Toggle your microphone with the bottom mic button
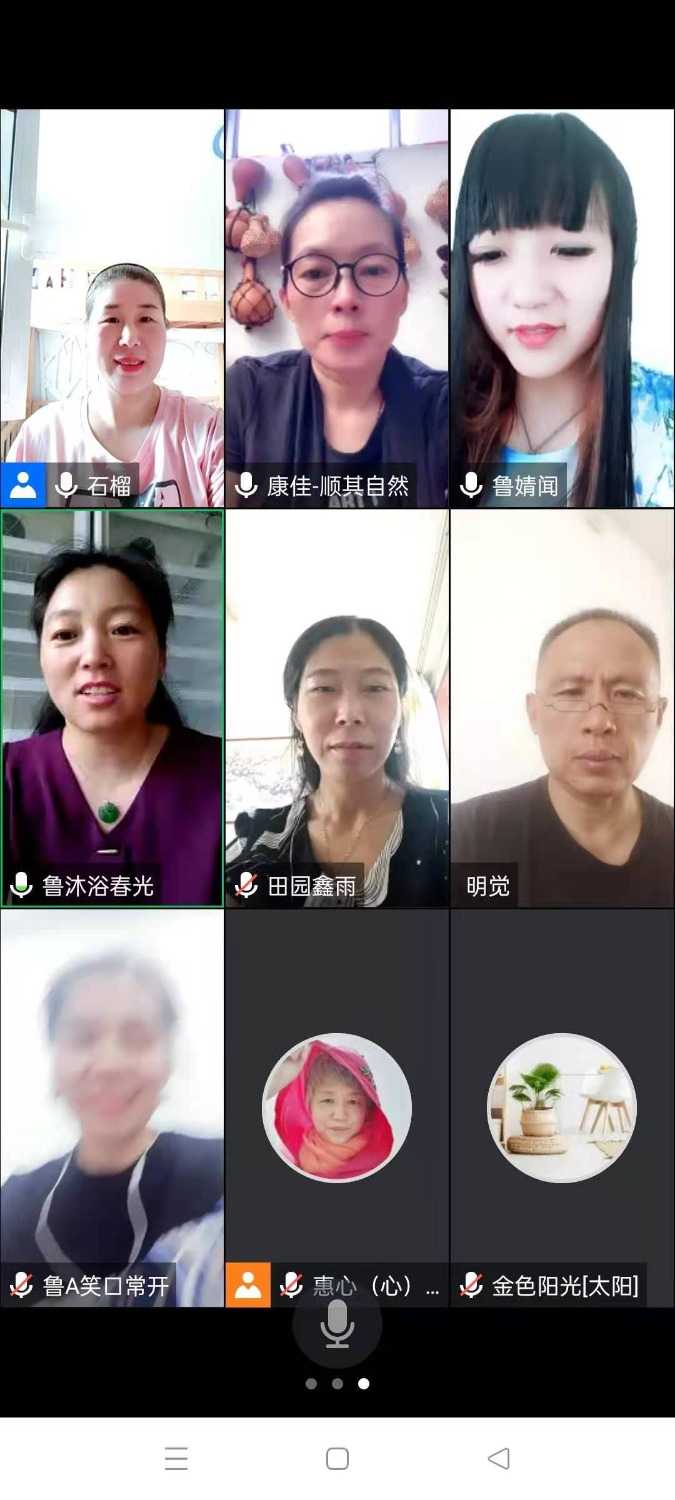Screen dimensions: 675x1500 tap(337, 1325)
